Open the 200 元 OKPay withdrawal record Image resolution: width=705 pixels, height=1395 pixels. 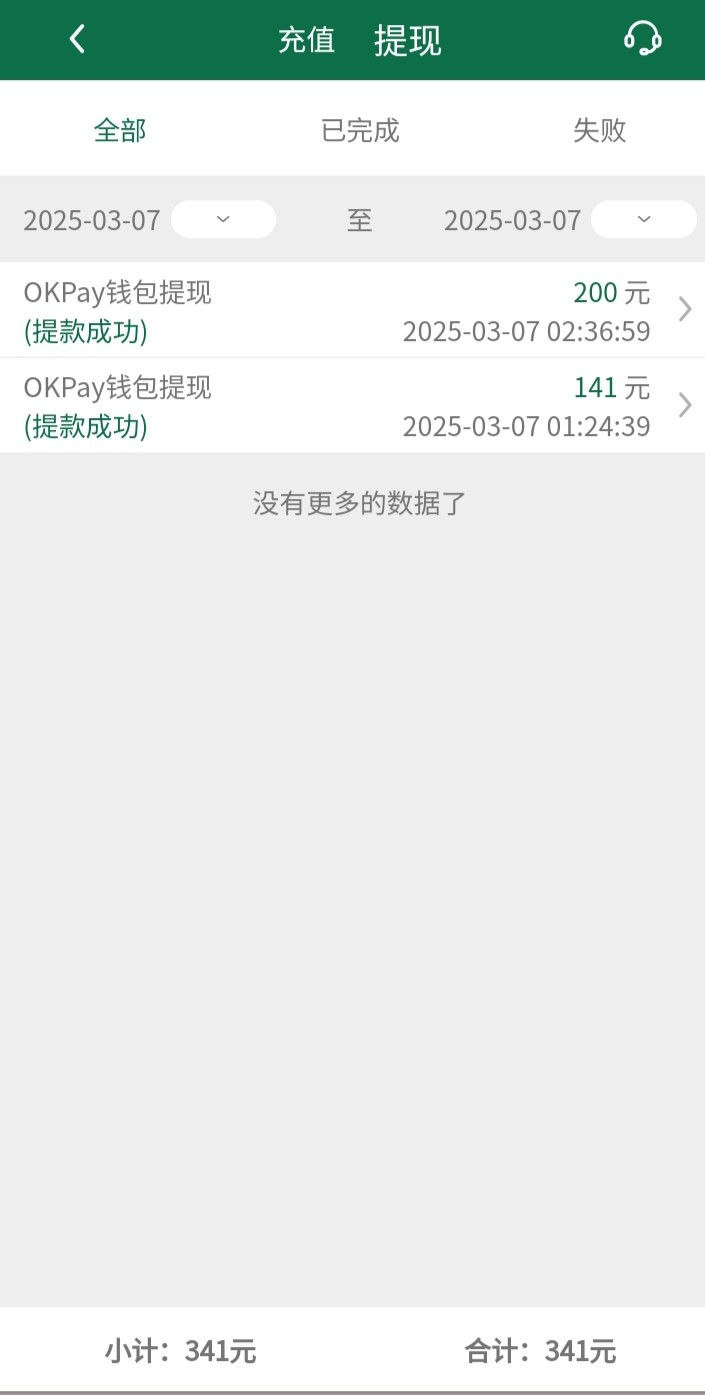point(352,310)
